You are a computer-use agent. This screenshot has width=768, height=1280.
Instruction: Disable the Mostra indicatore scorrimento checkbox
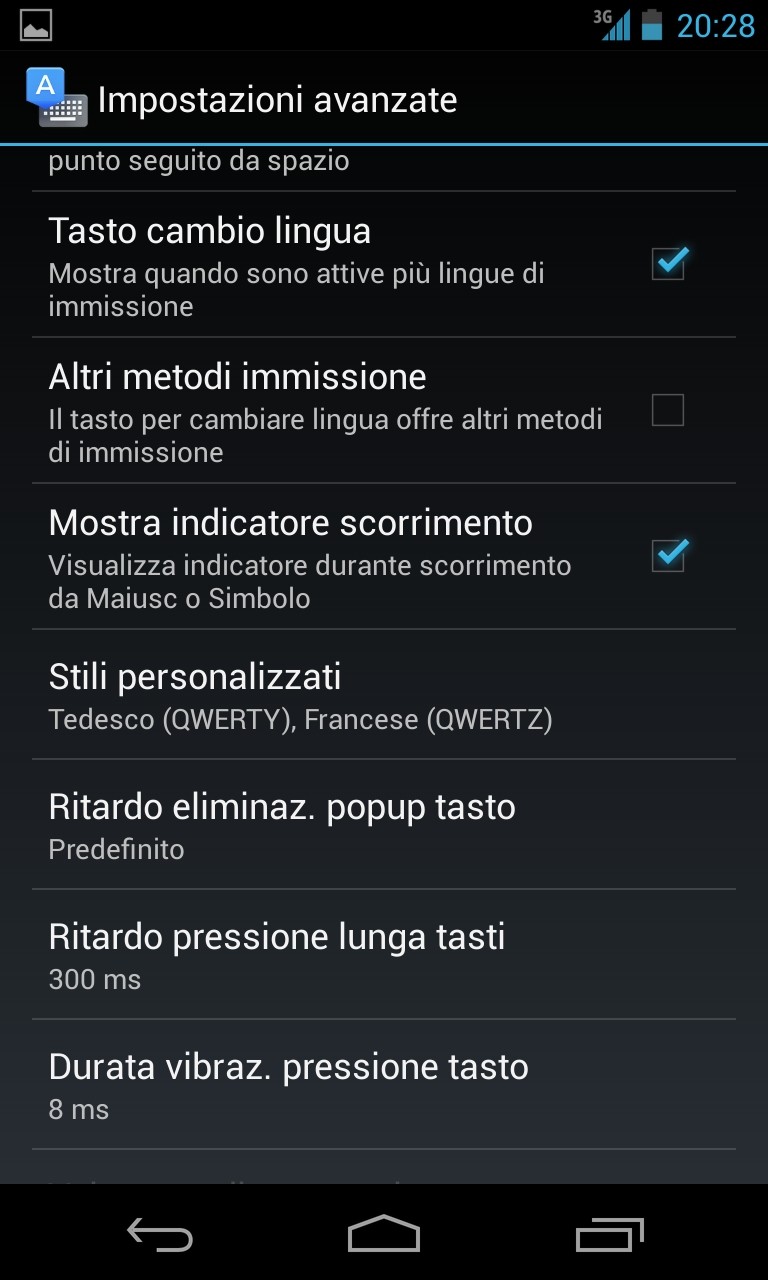pos(668,555)
